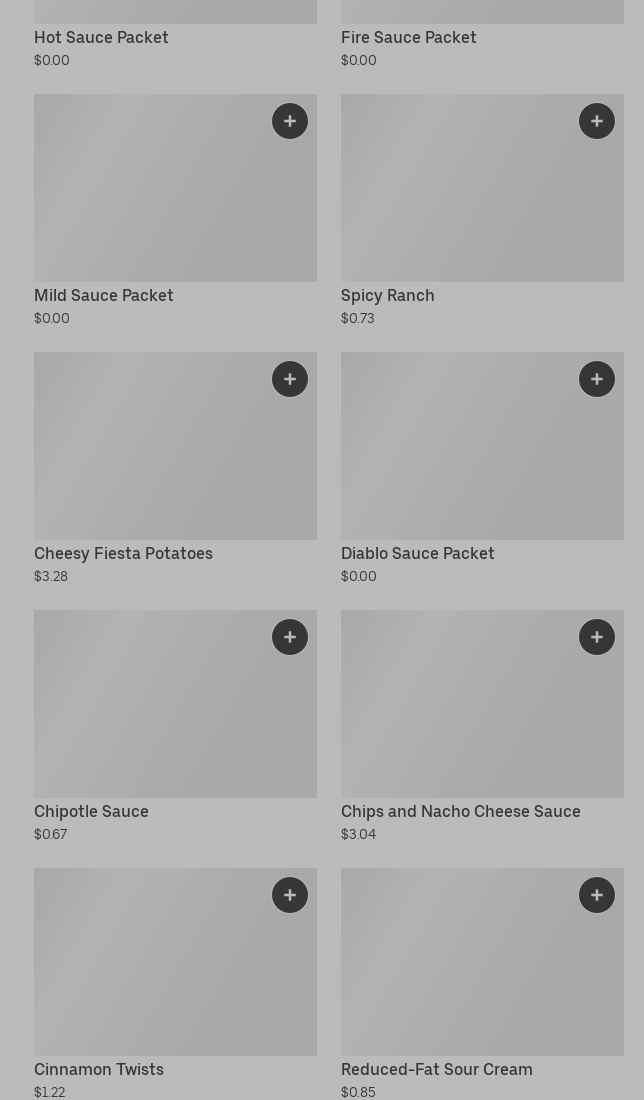View Chips and Nacho Cheese Sauce details

pos(460,716)
